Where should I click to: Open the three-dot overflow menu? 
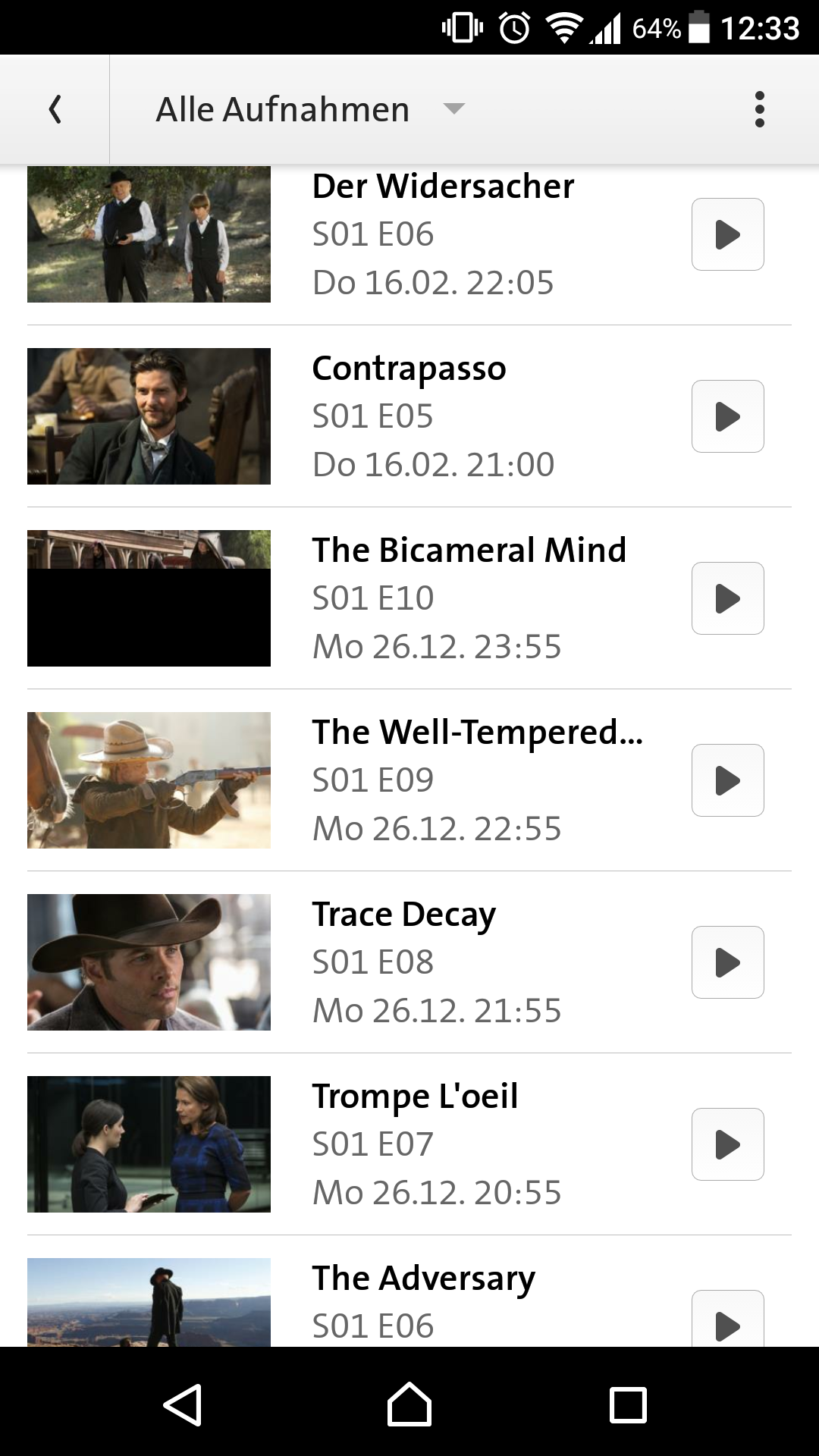pyautogui.click(x=759, y=109)
